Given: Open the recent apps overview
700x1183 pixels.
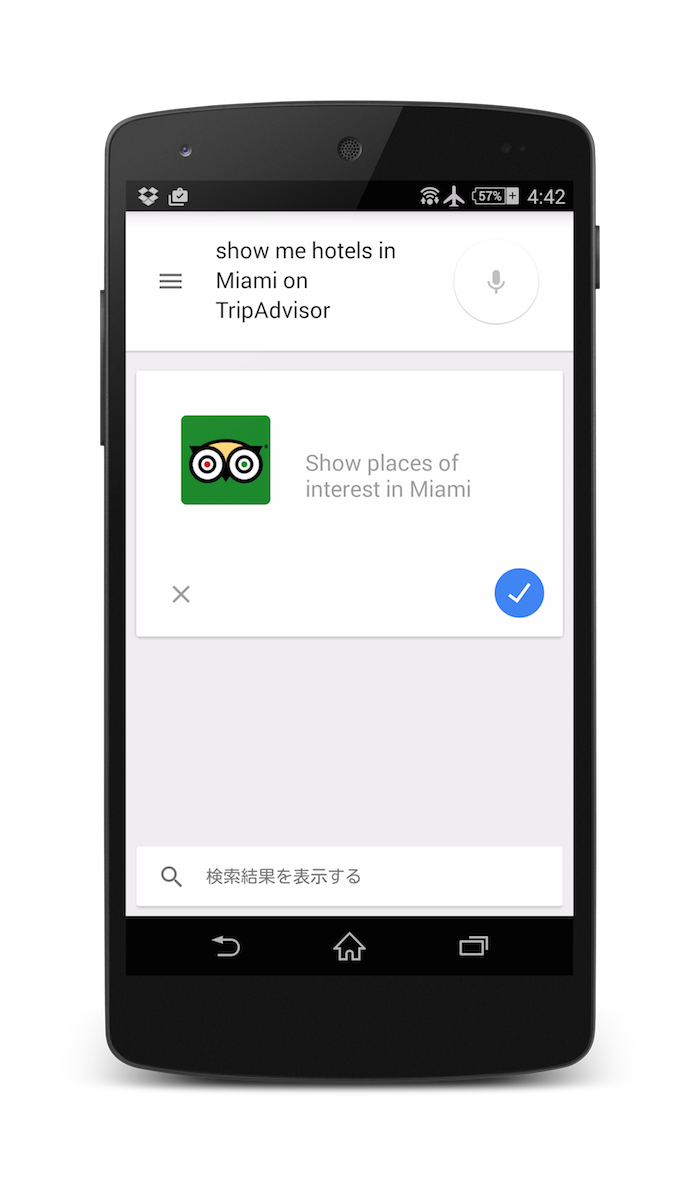Looking at the screenshot, I should tap(474, 946).
